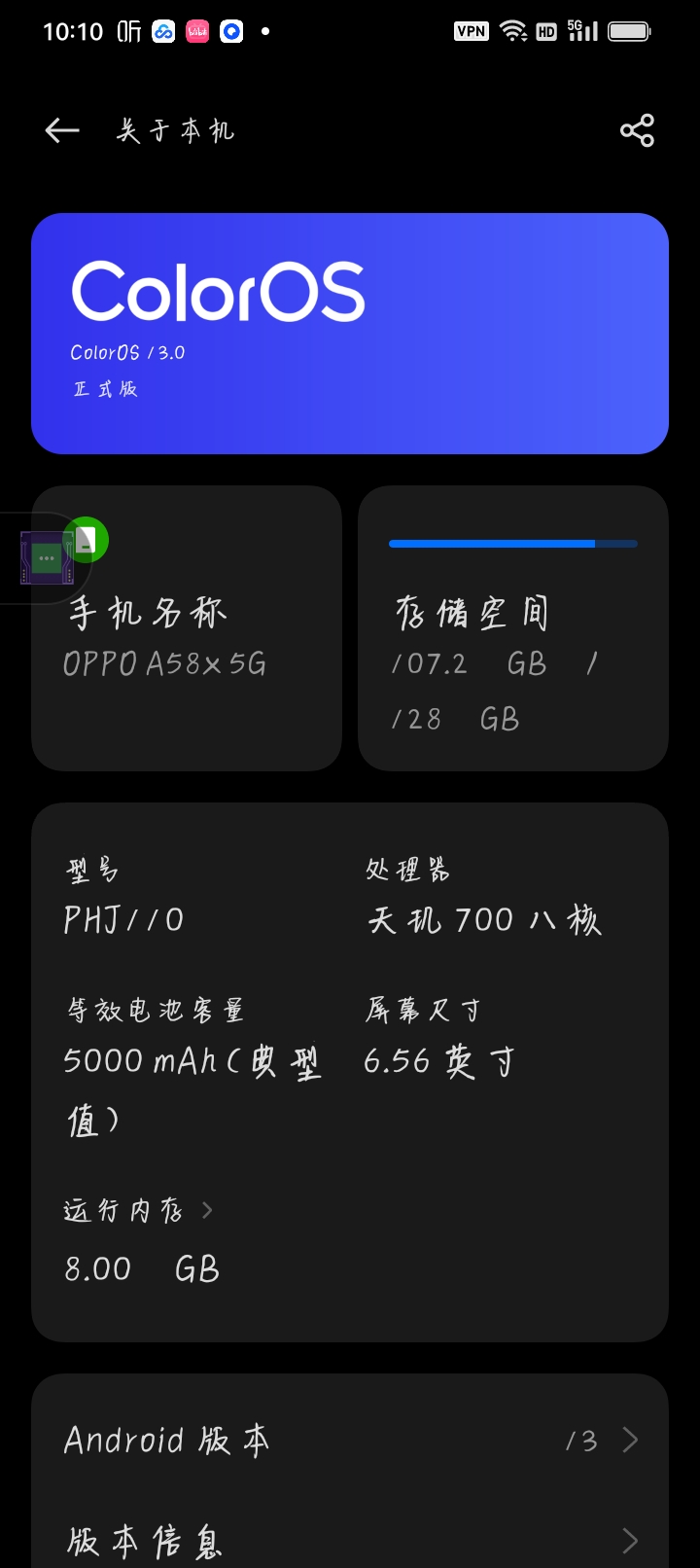Image resolution: width=700 pixels, height=1568 pixels.
Task: Tap the floating sidebar shortcut icon
Action: click(x=47, y=558)
